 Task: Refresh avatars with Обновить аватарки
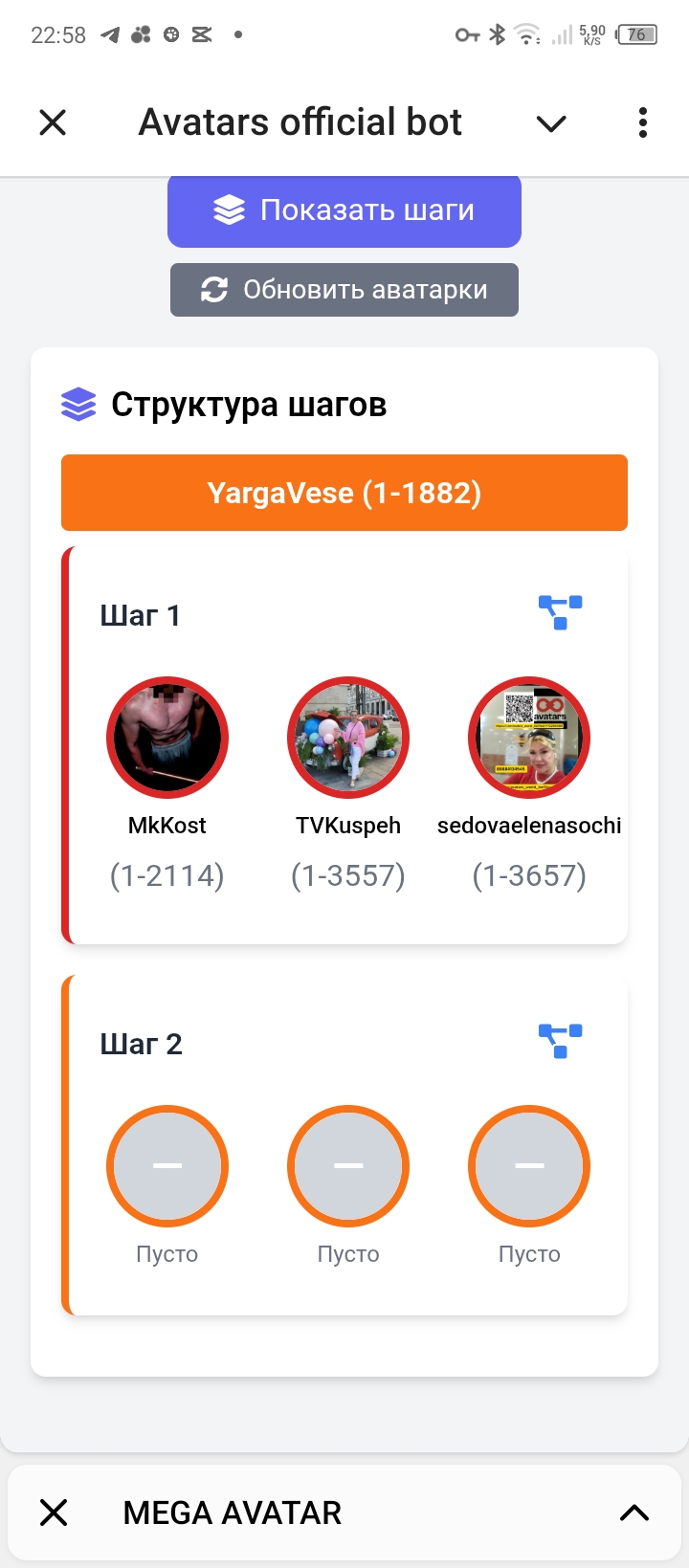(x=344, y=290)
